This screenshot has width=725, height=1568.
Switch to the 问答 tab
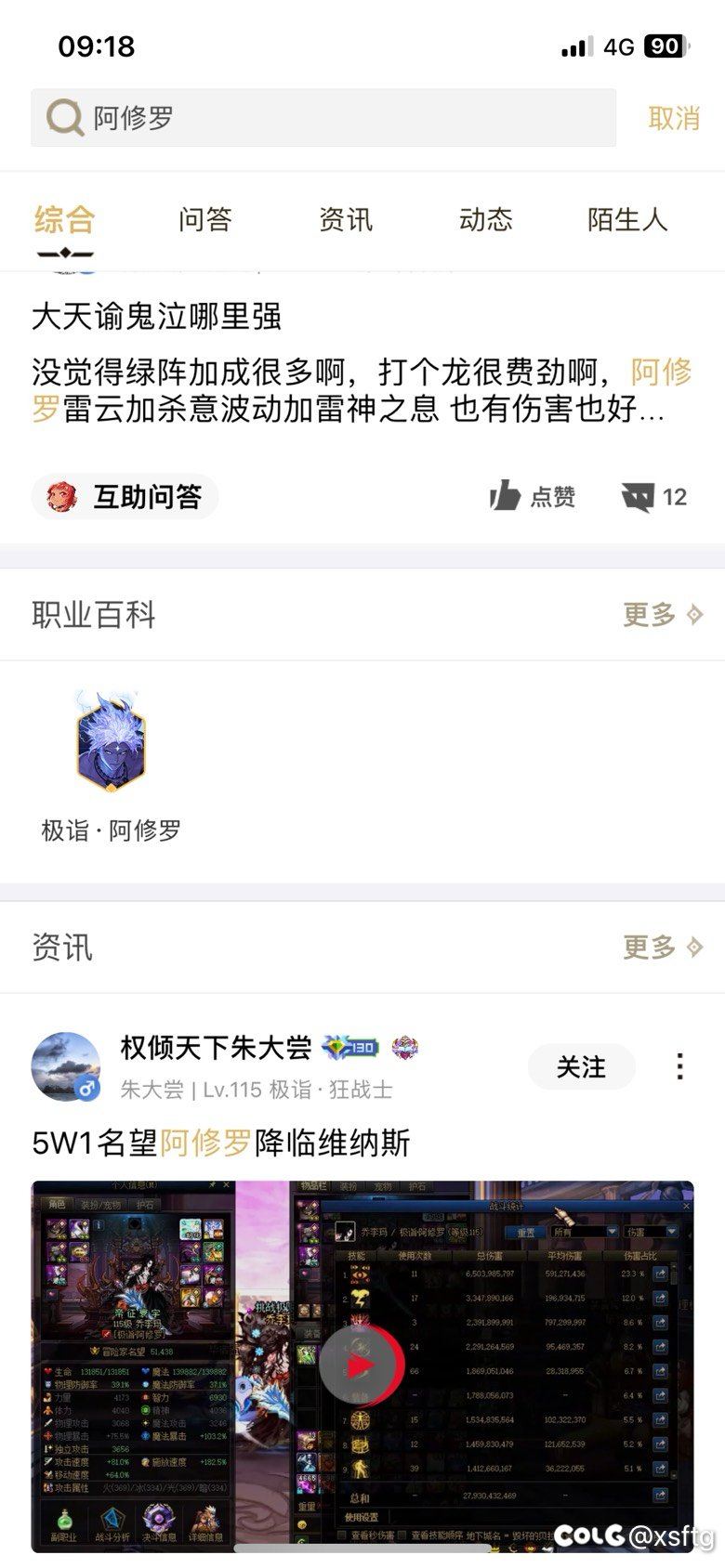click(205, 219)
